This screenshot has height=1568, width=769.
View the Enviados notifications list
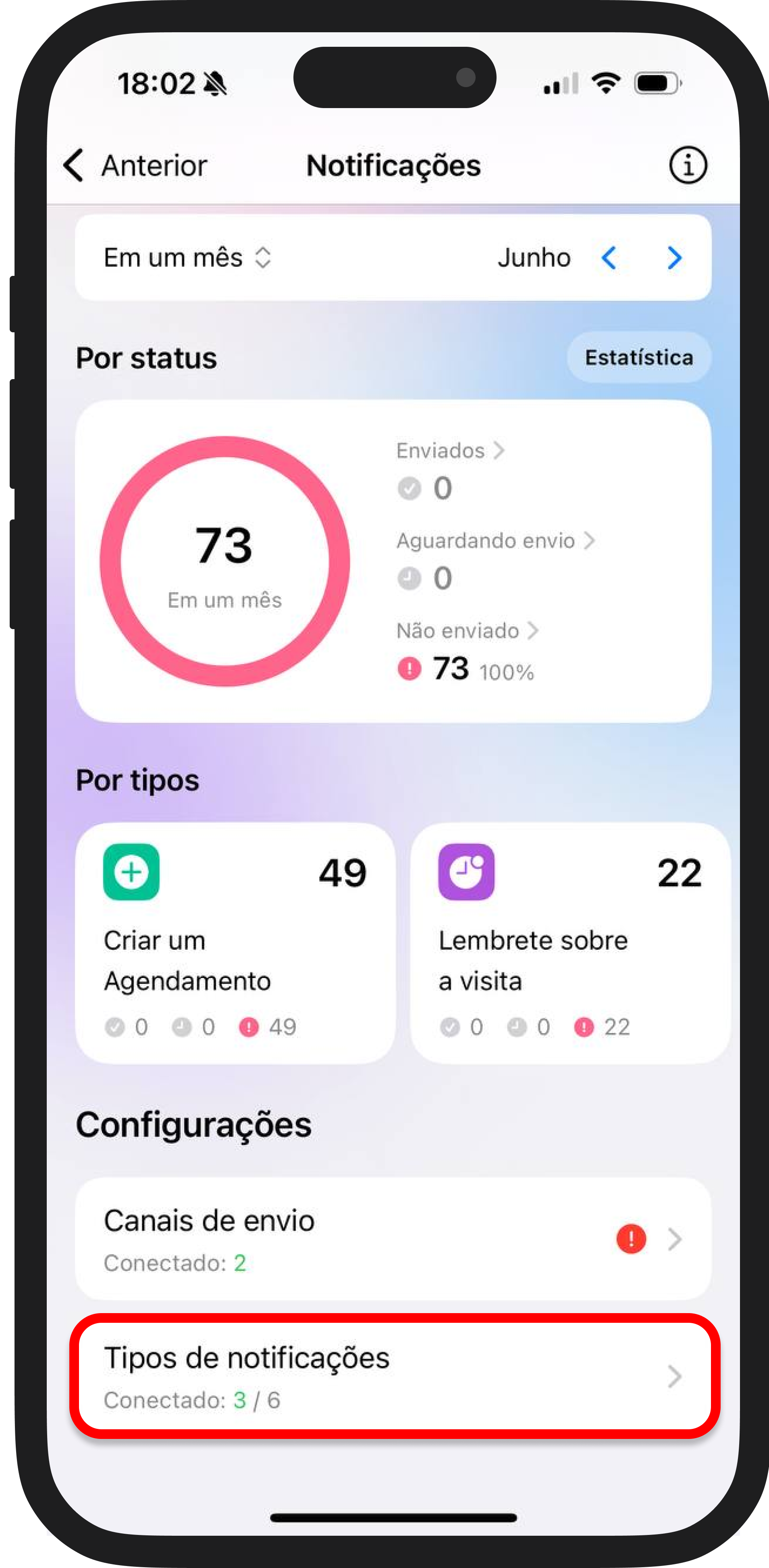pos(451,450)
